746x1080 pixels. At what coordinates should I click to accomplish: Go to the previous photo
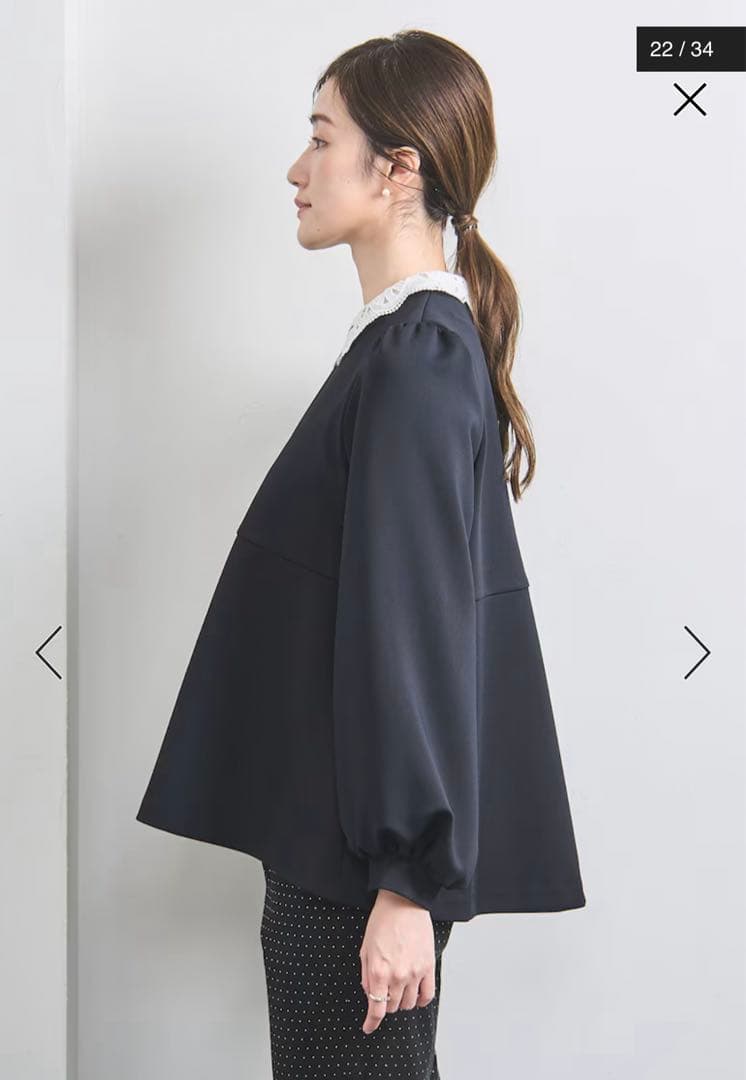[x=48, y=652]
